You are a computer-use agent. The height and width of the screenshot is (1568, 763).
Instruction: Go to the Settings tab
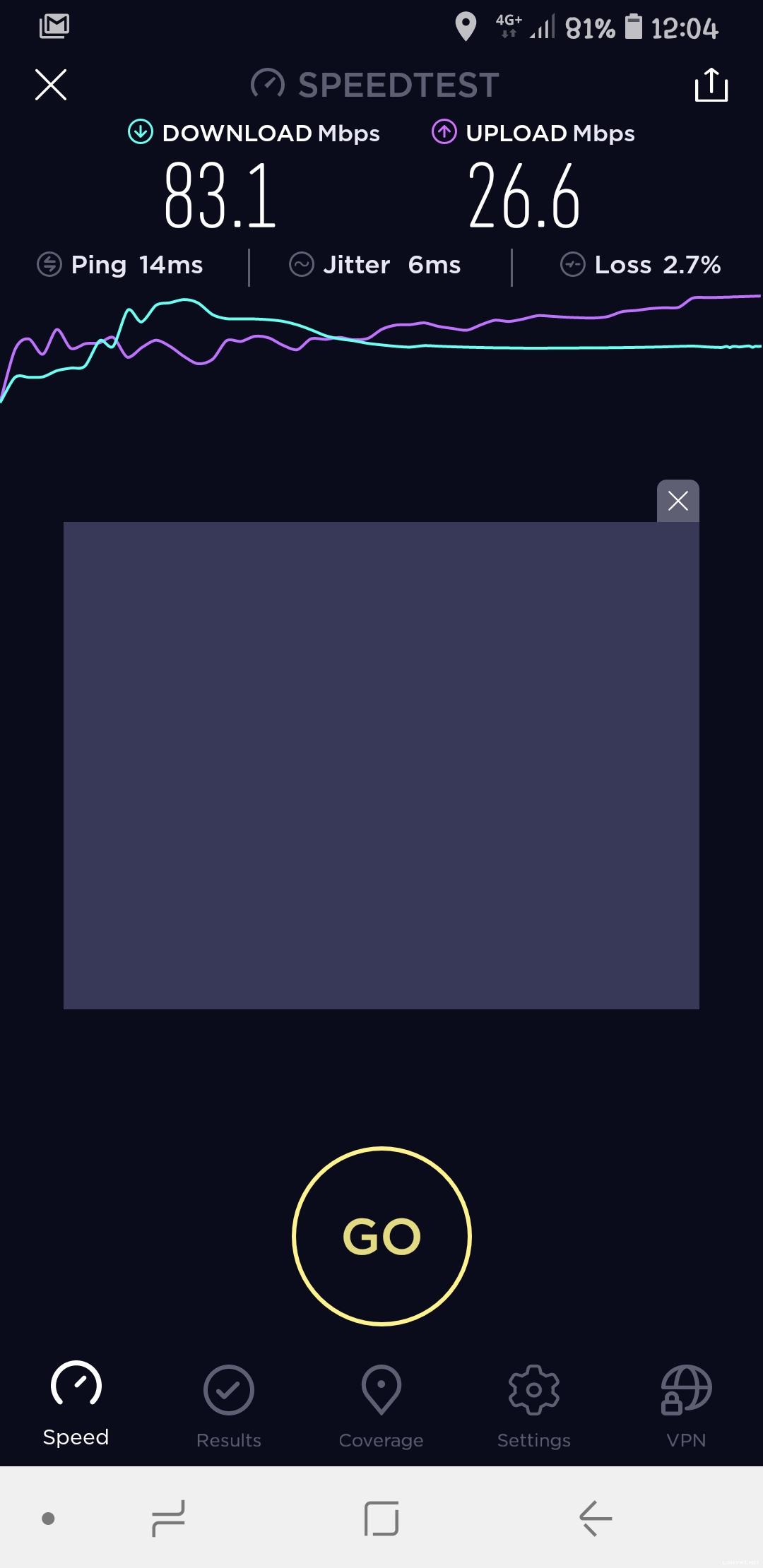[534, 1406]
